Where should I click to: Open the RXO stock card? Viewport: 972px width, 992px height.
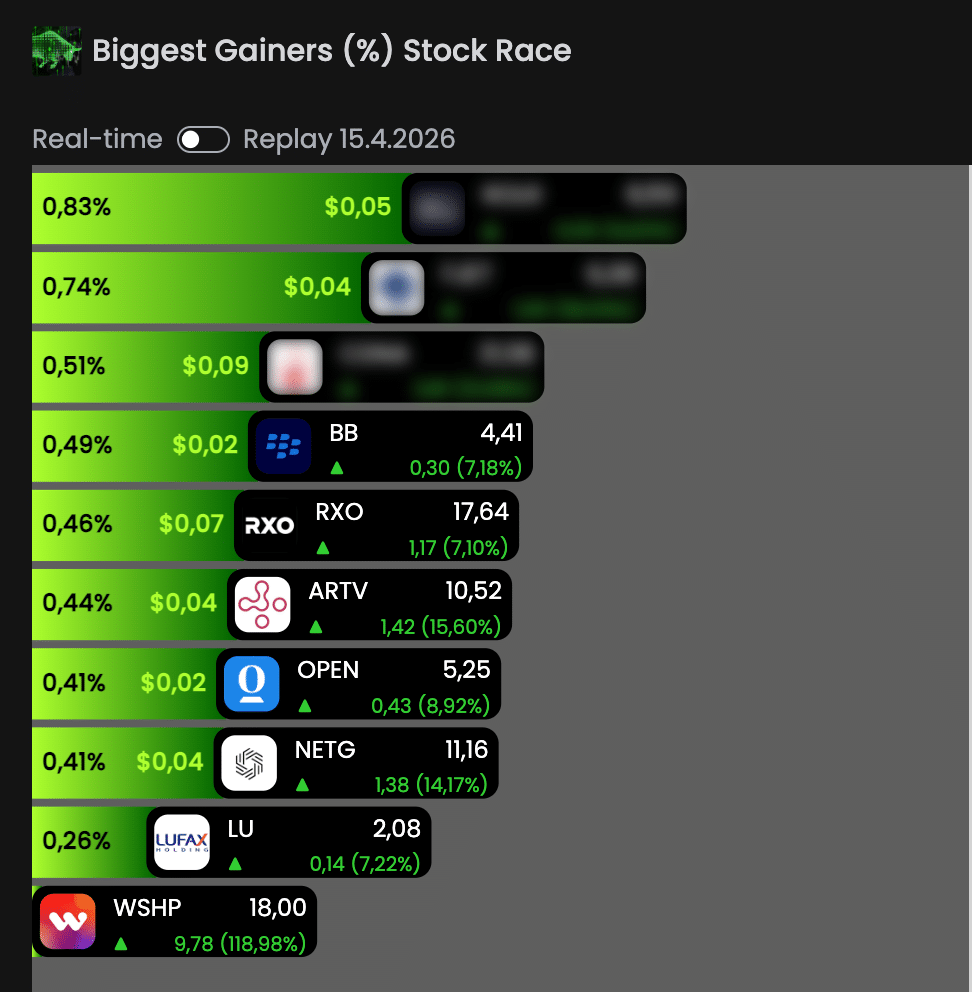click(376, 525)
